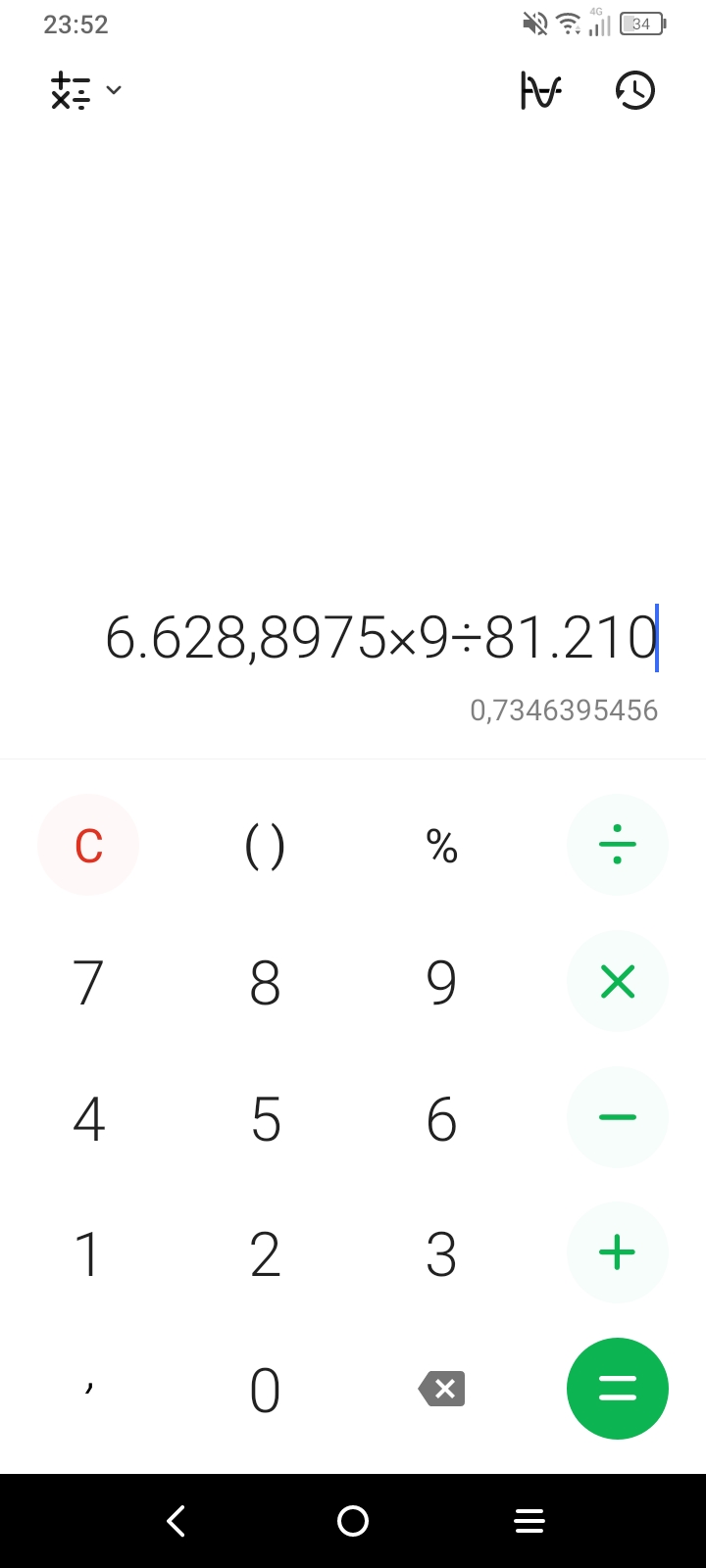Image resolution: width=706 pixels, height=1568 pixels.
Task: Tap the percent key
Action: tap(441, 845)
